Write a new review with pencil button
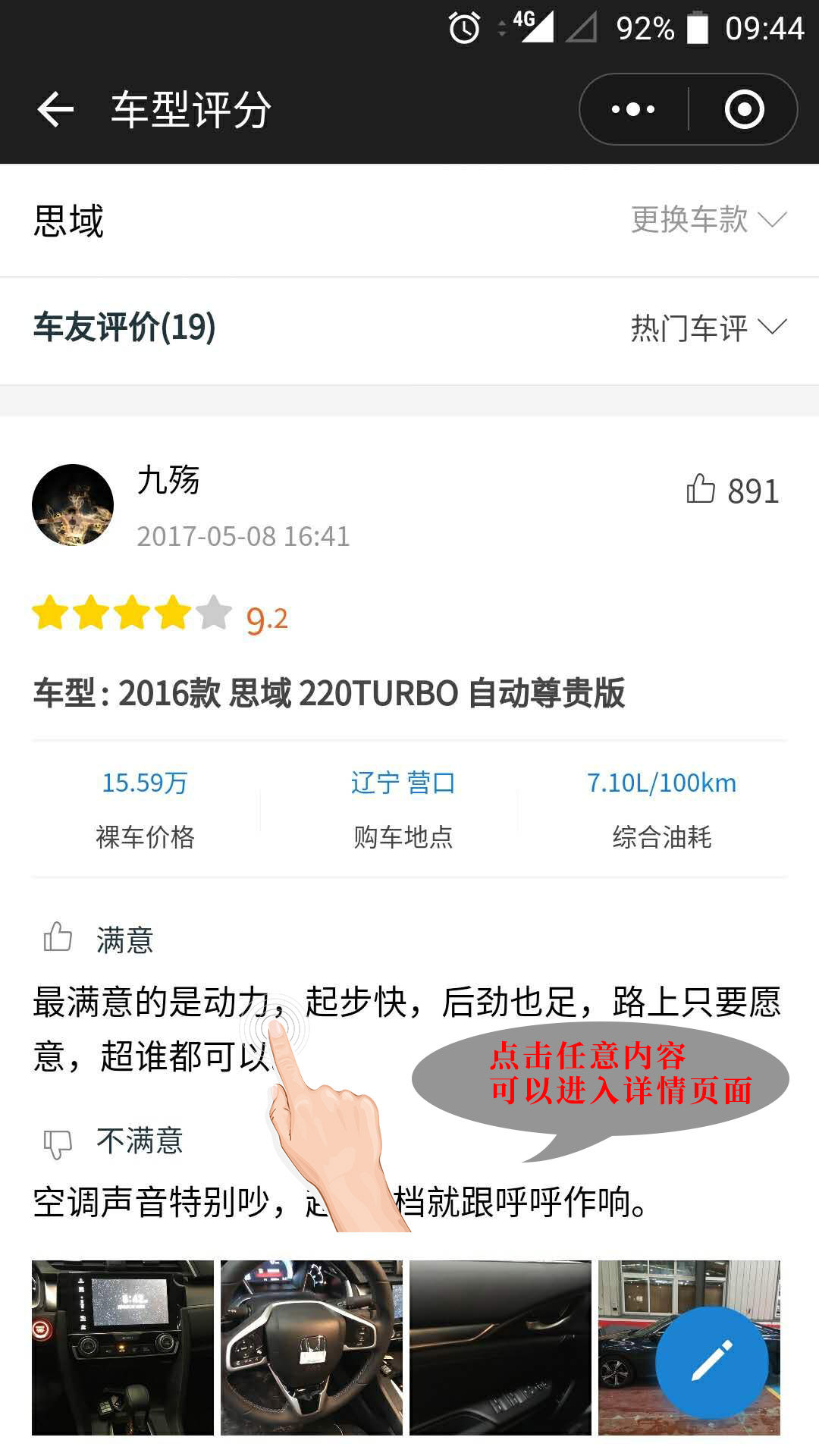This screenshot has height=1456, width=819. click(x=711, y=1363)
